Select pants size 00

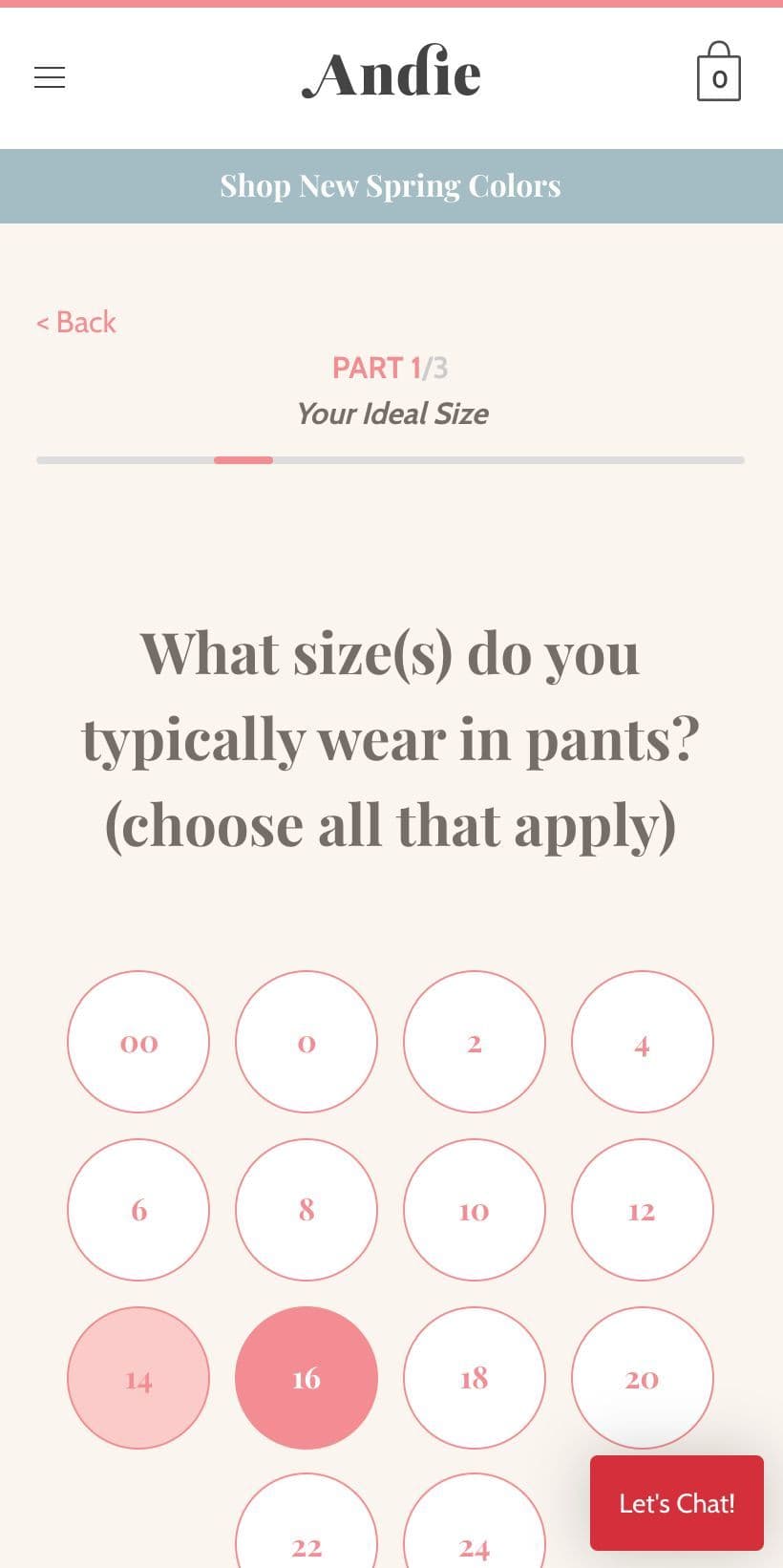[x=138, y=1042]
